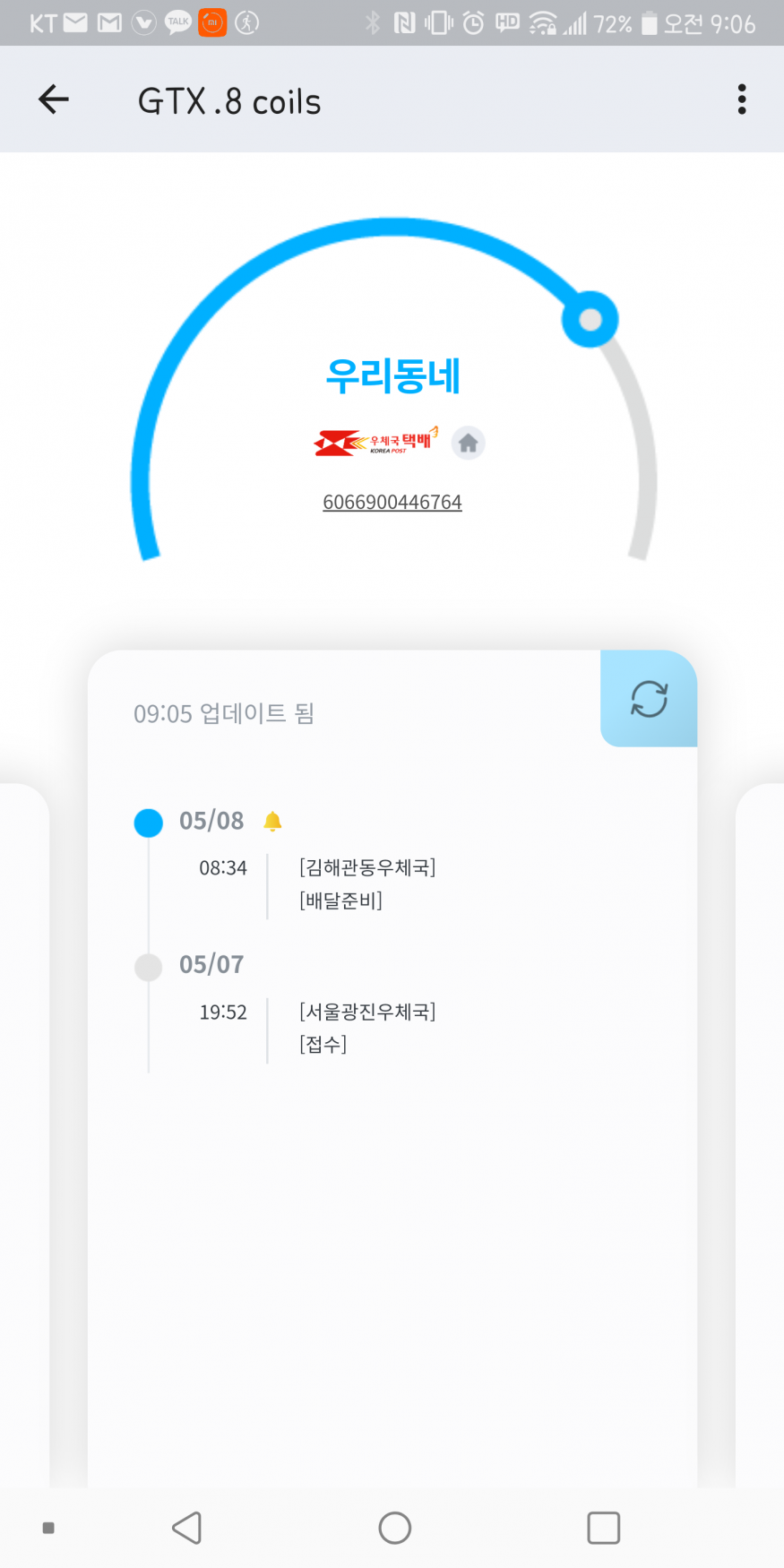Tap the home icon beside Korea Post logo

(468, 443)
